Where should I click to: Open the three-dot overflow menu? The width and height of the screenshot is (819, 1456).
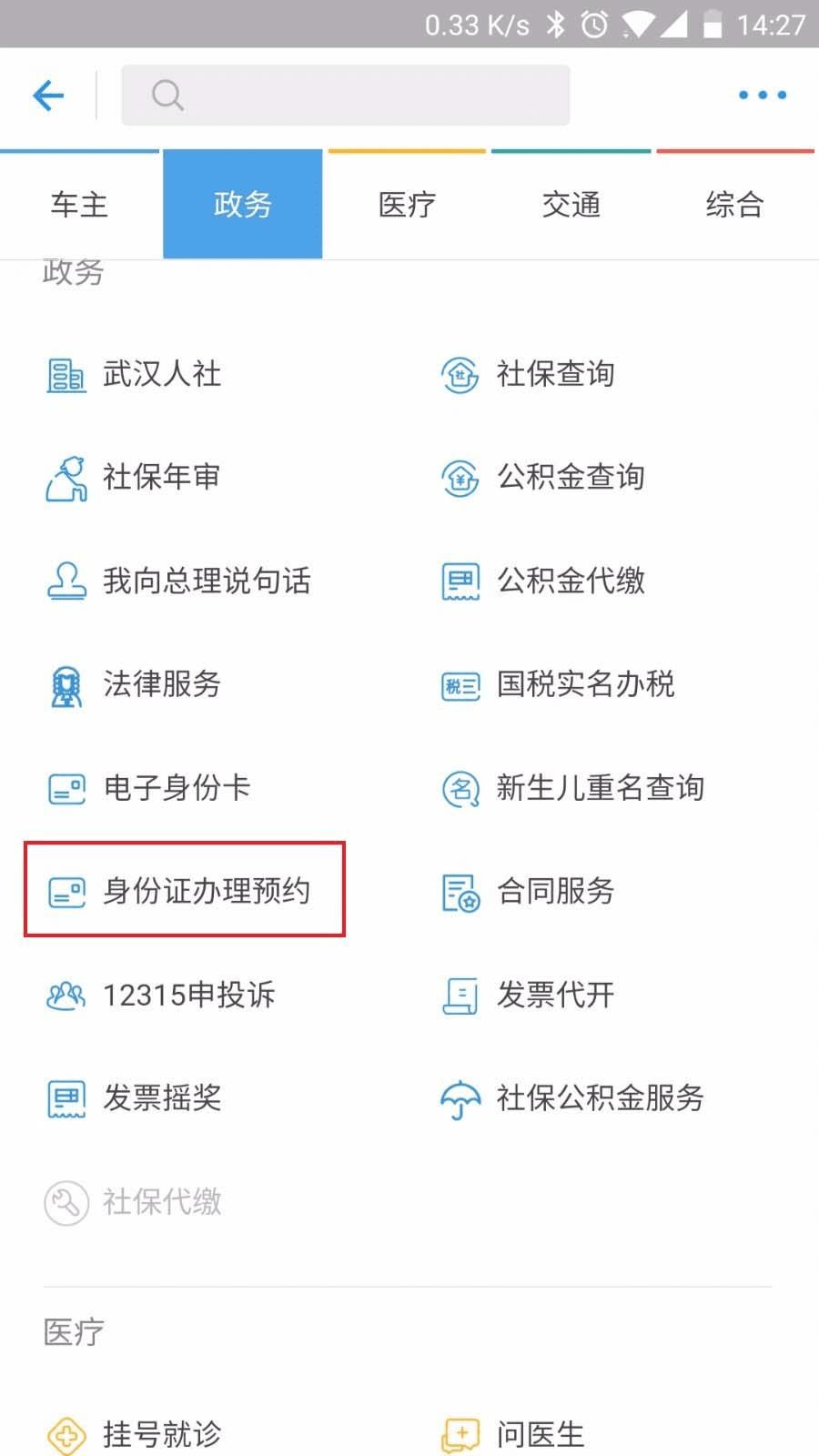[x=762, y=95]
